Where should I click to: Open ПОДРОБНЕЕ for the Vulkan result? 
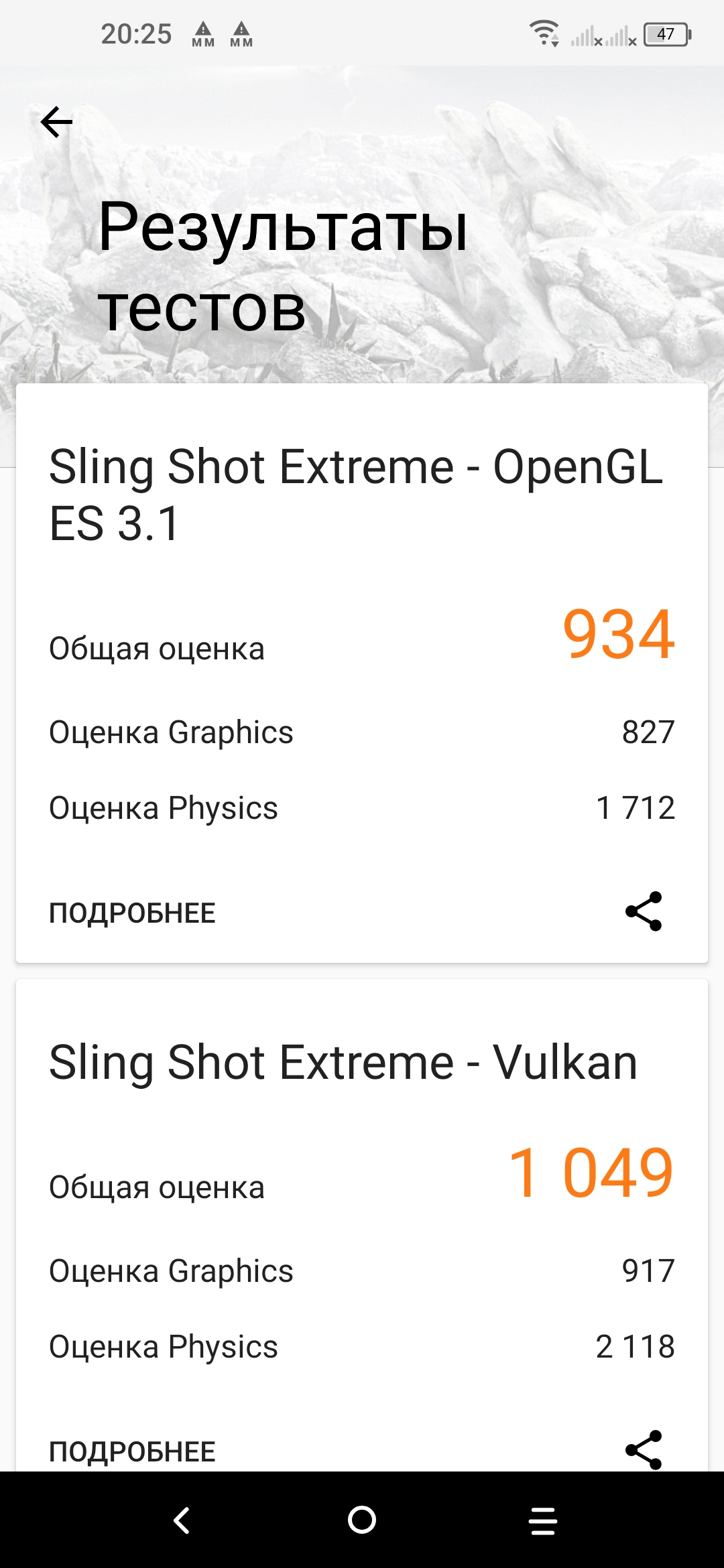[132, 1451]
